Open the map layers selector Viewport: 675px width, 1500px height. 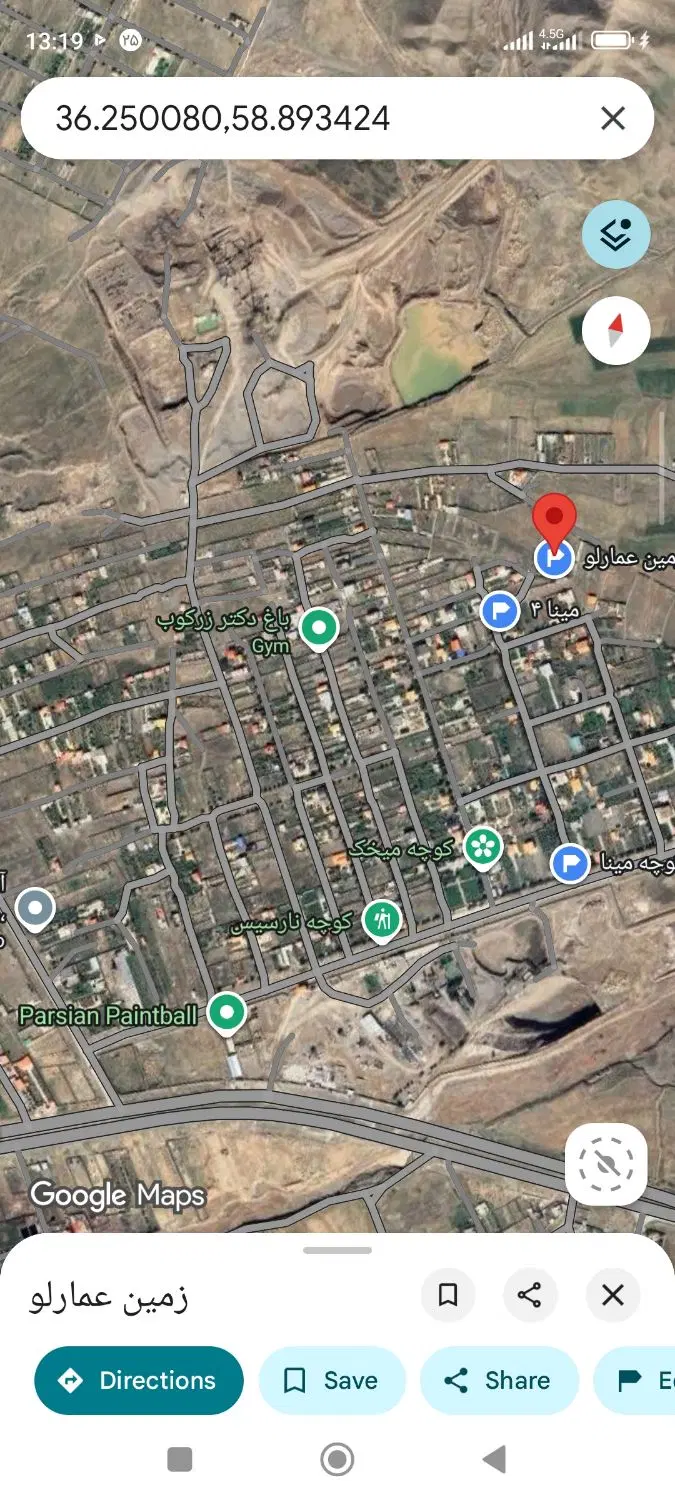616,235
